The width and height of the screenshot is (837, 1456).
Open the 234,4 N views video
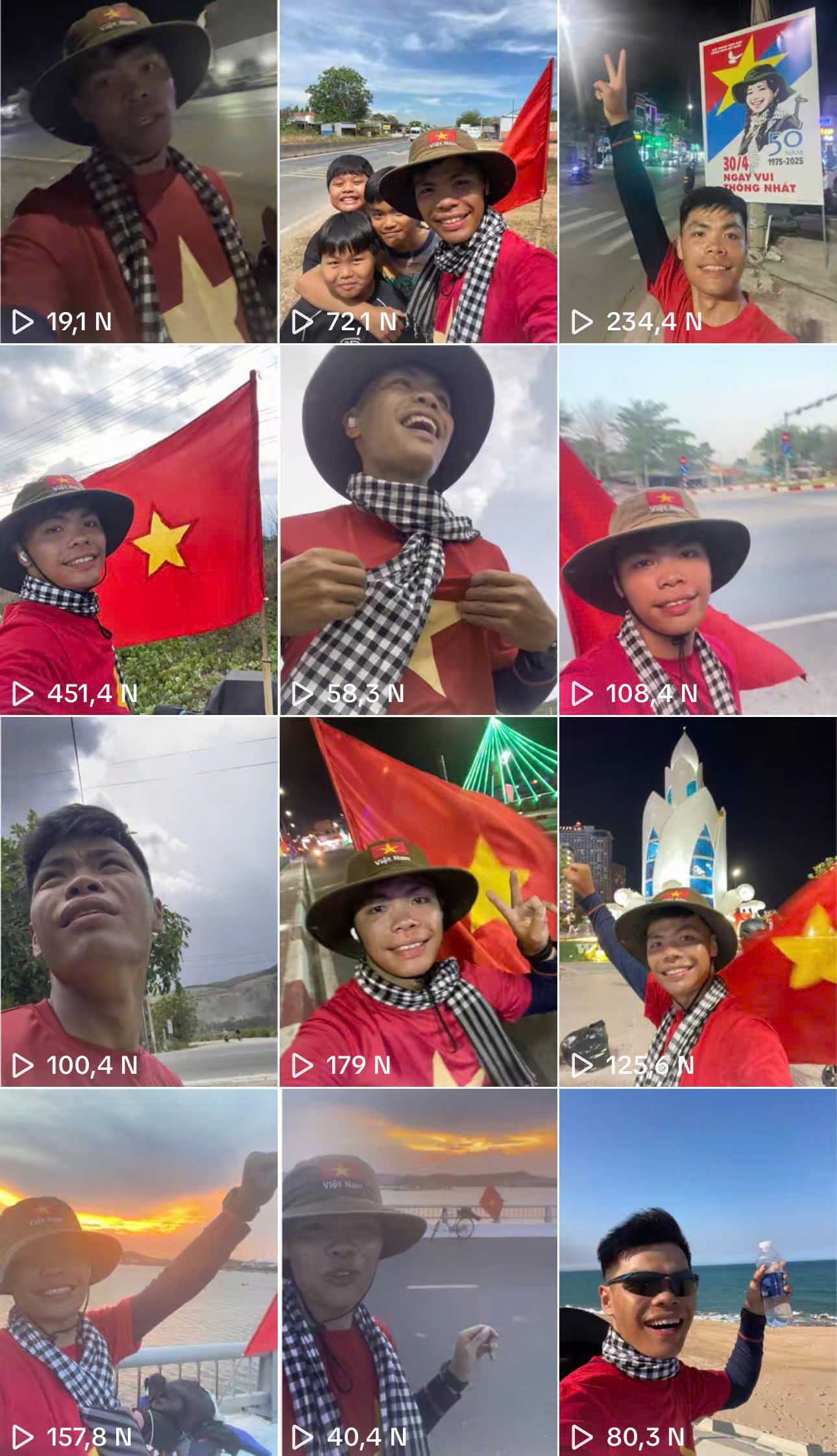tap(697, 171)
